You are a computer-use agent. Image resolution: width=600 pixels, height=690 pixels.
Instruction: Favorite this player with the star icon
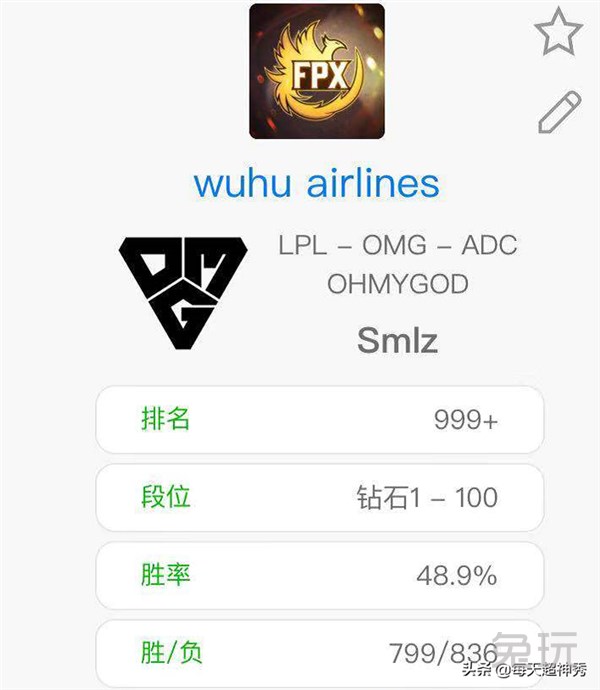coord(557,32)
